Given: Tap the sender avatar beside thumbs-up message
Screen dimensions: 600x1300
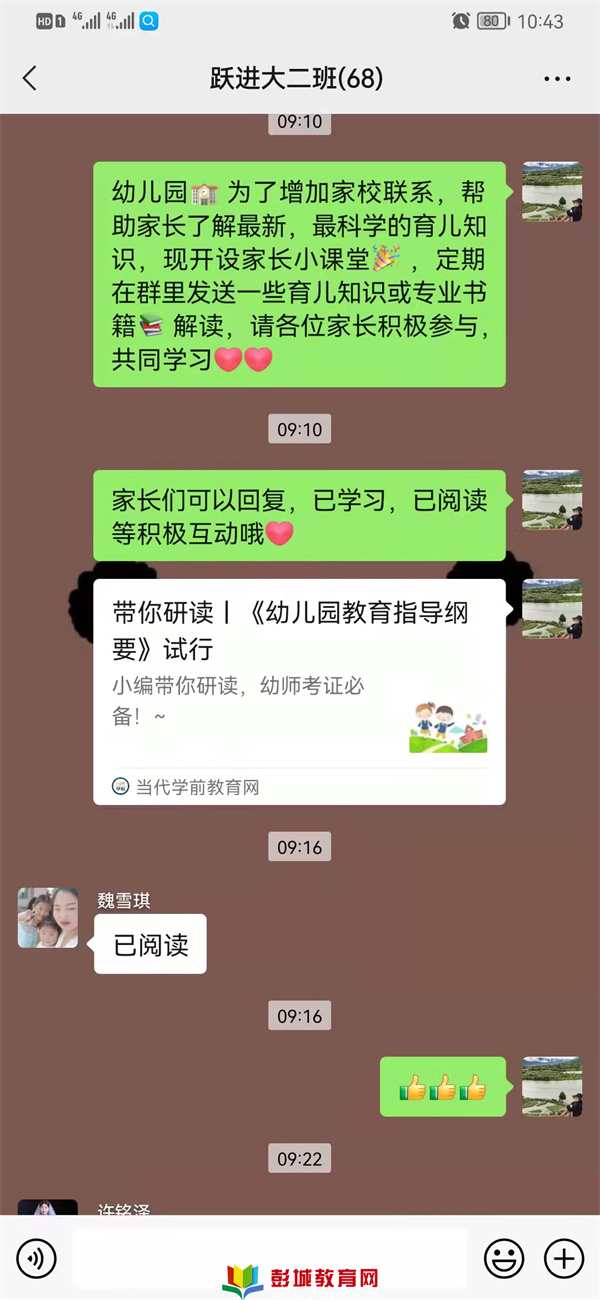Looking at the screenshot, I should (552, 1086).
